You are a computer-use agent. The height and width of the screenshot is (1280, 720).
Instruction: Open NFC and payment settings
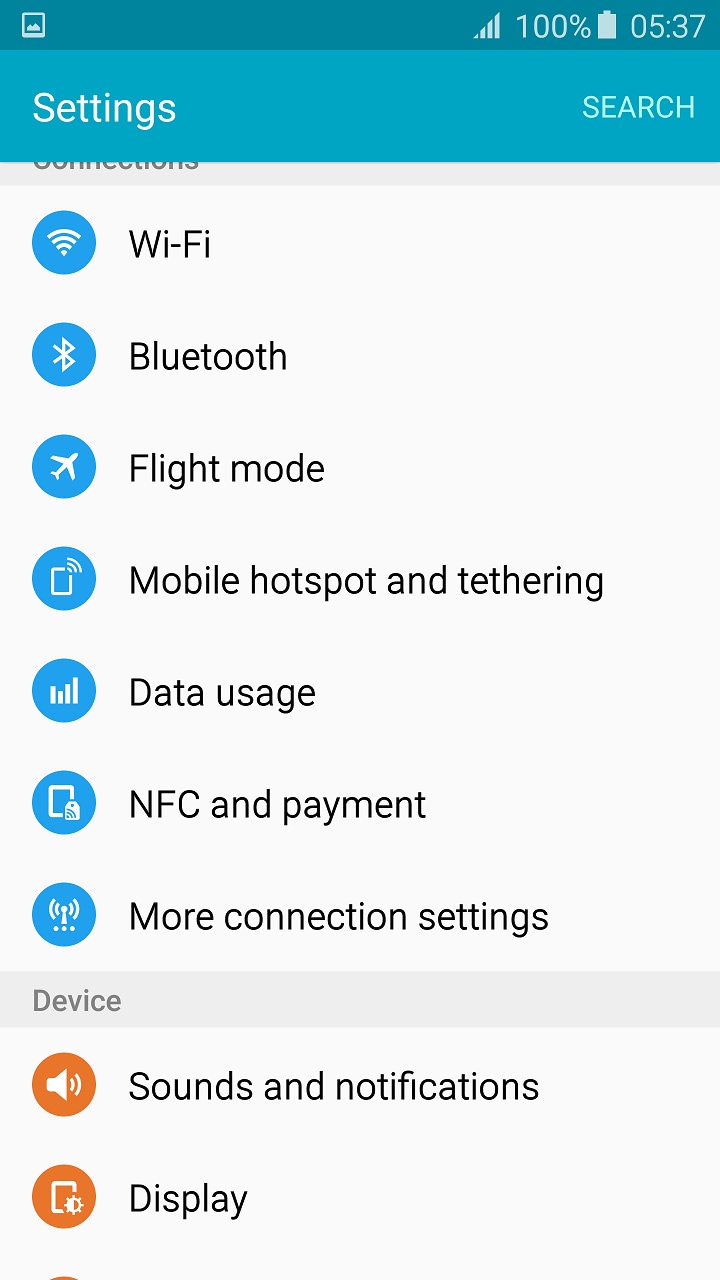tap(360, 803)
